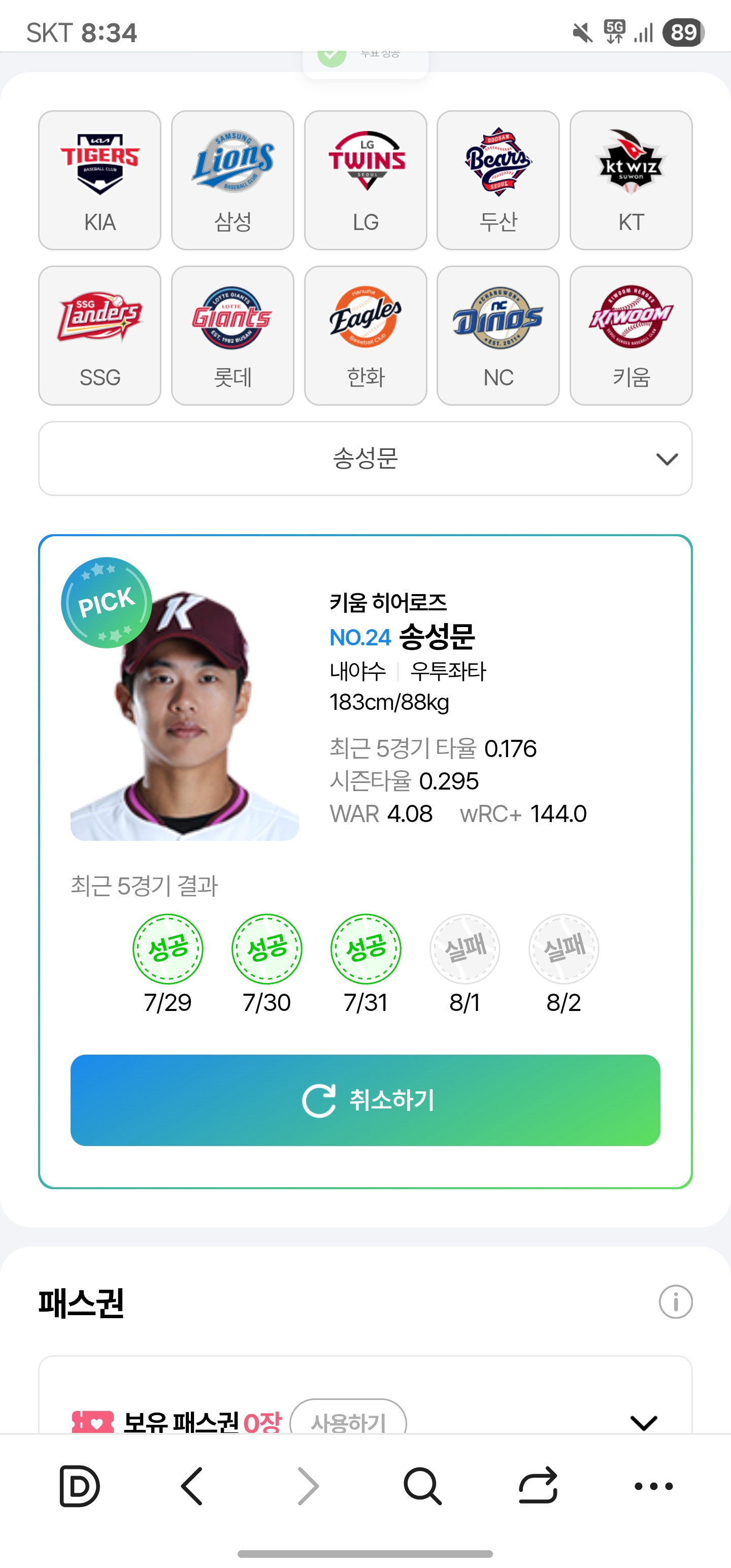Share this page from the toolbar
This screenshot has height=1568, width=731.
pos(538,1486)
